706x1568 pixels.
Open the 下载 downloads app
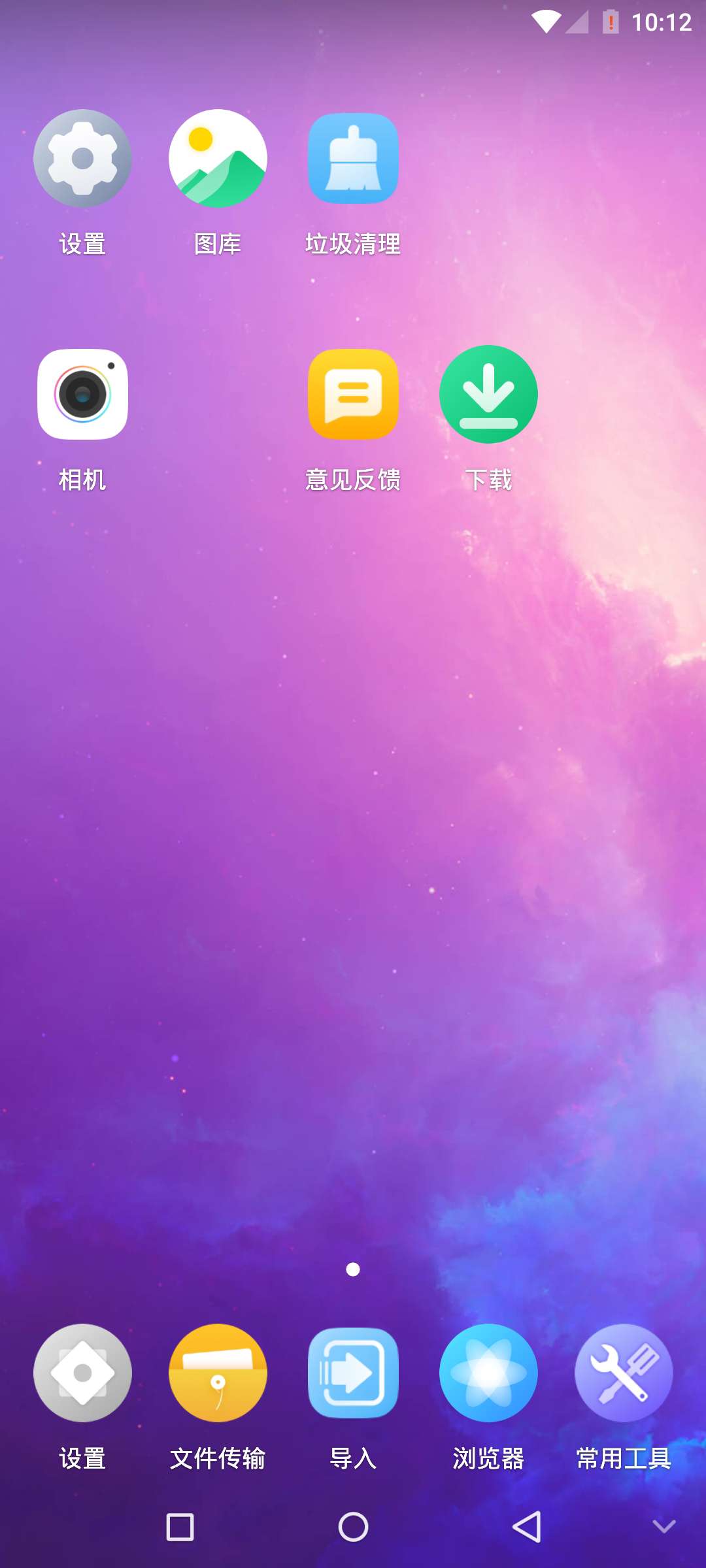[x=488, y=395]
